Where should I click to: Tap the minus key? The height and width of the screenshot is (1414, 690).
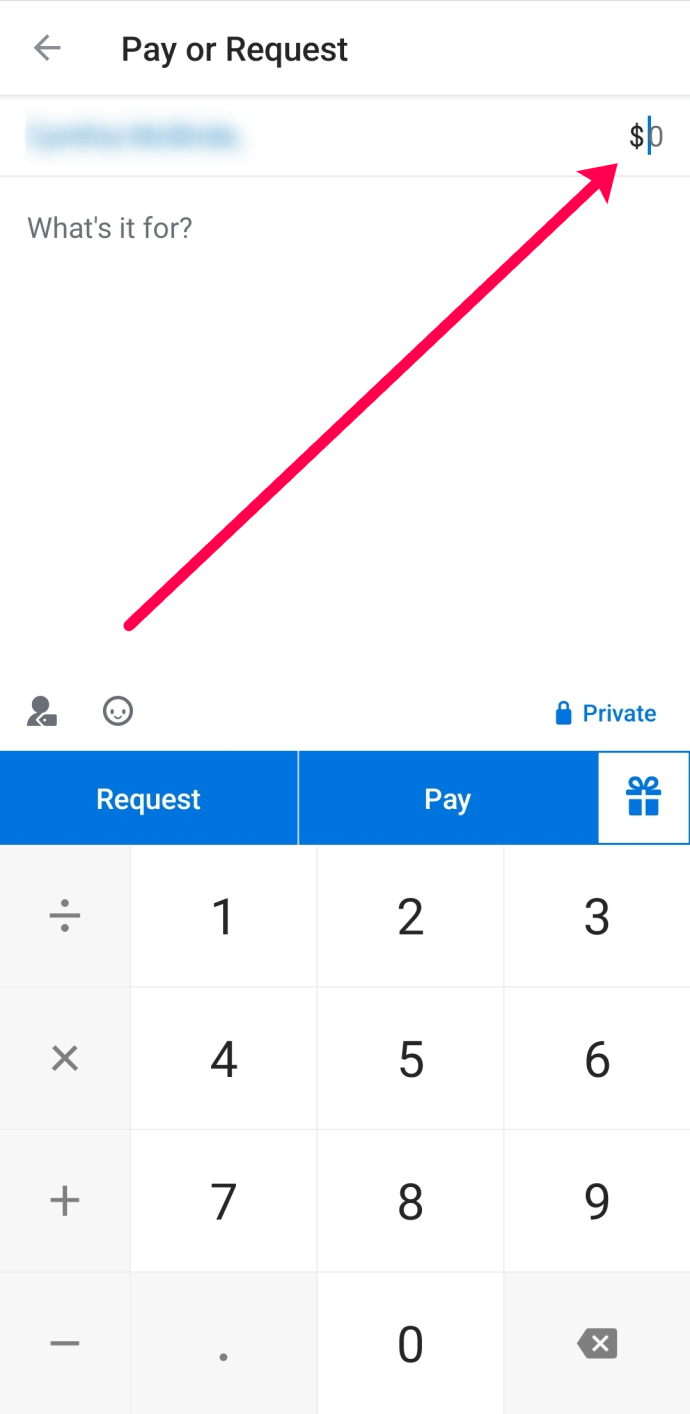65,1343
